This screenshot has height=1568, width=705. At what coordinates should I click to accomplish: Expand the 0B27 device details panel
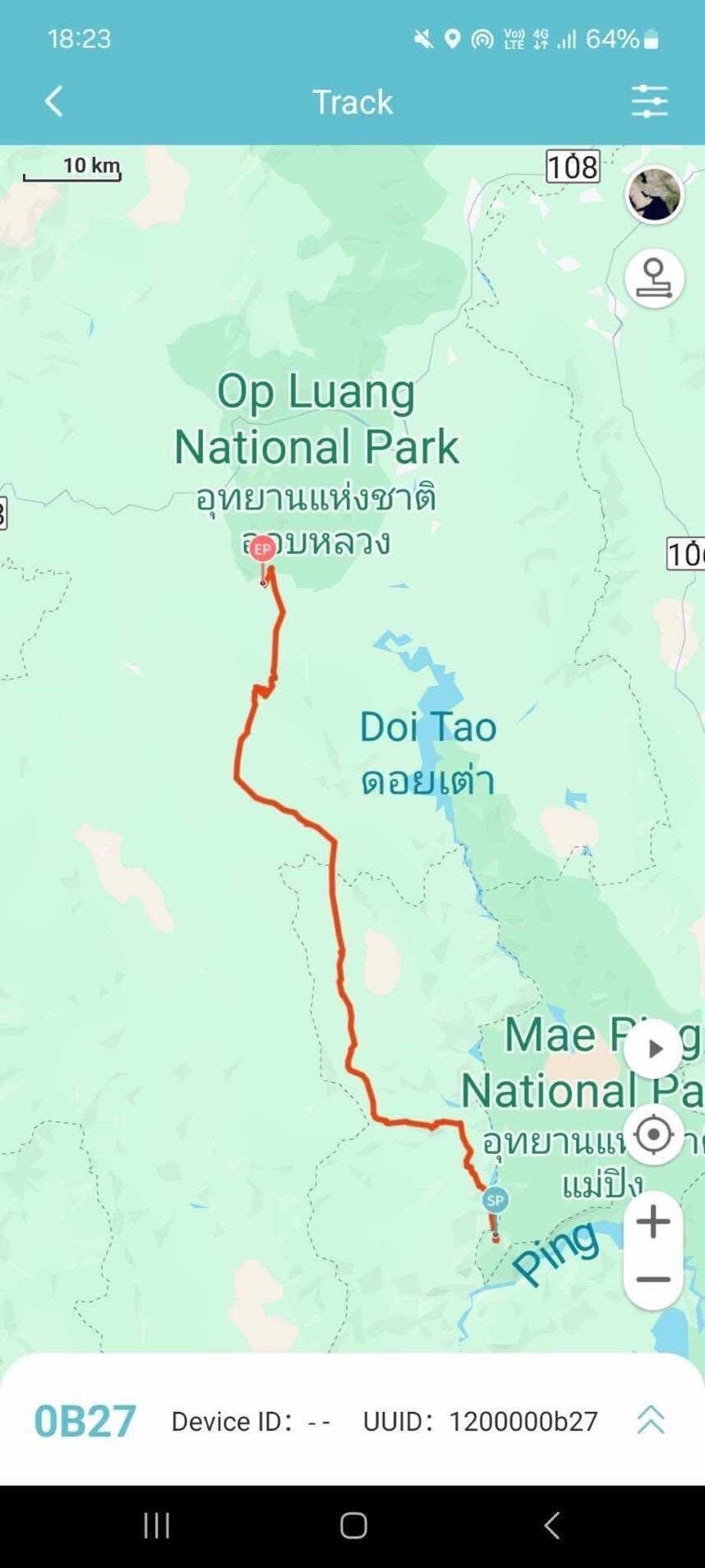click(650, 1420)
